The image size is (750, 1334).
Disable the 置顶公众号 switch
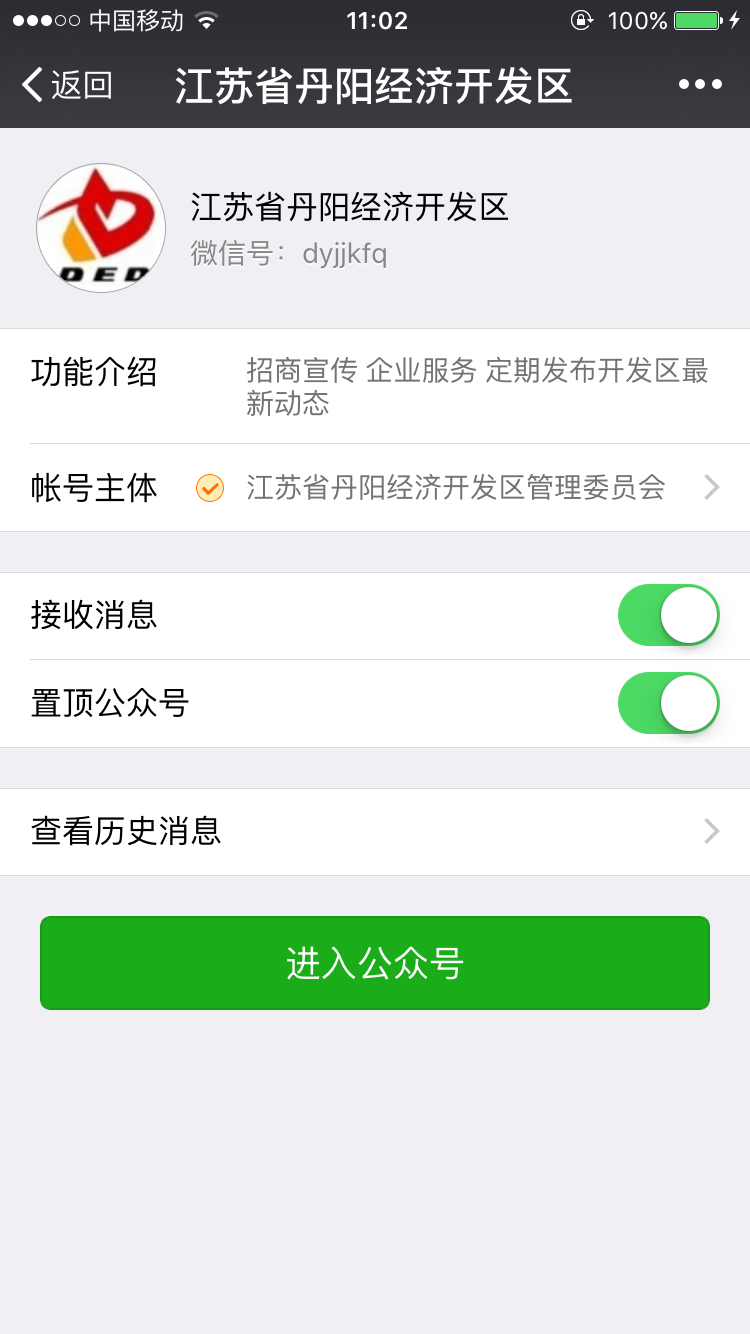pyautogui.click(x=668, y=703)
